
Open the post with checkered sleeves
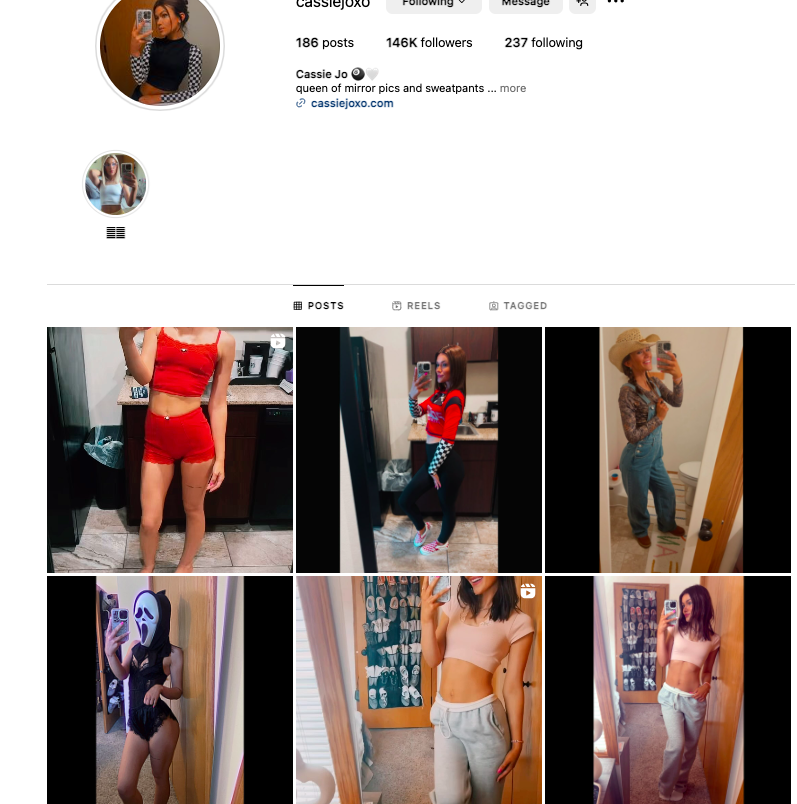(418, 449)
